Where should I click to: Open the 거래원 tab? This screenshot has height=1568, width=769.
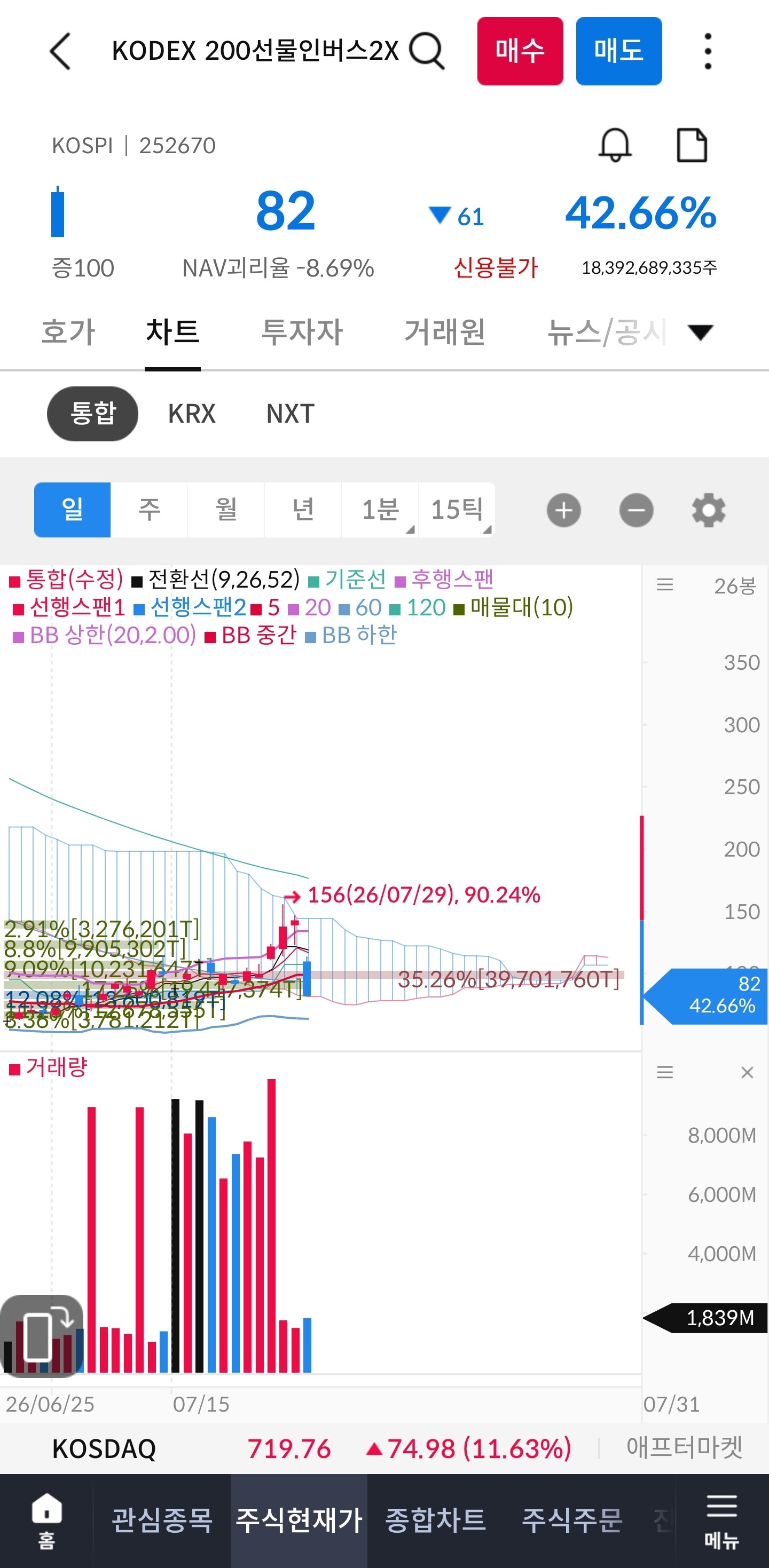point(445,332)
